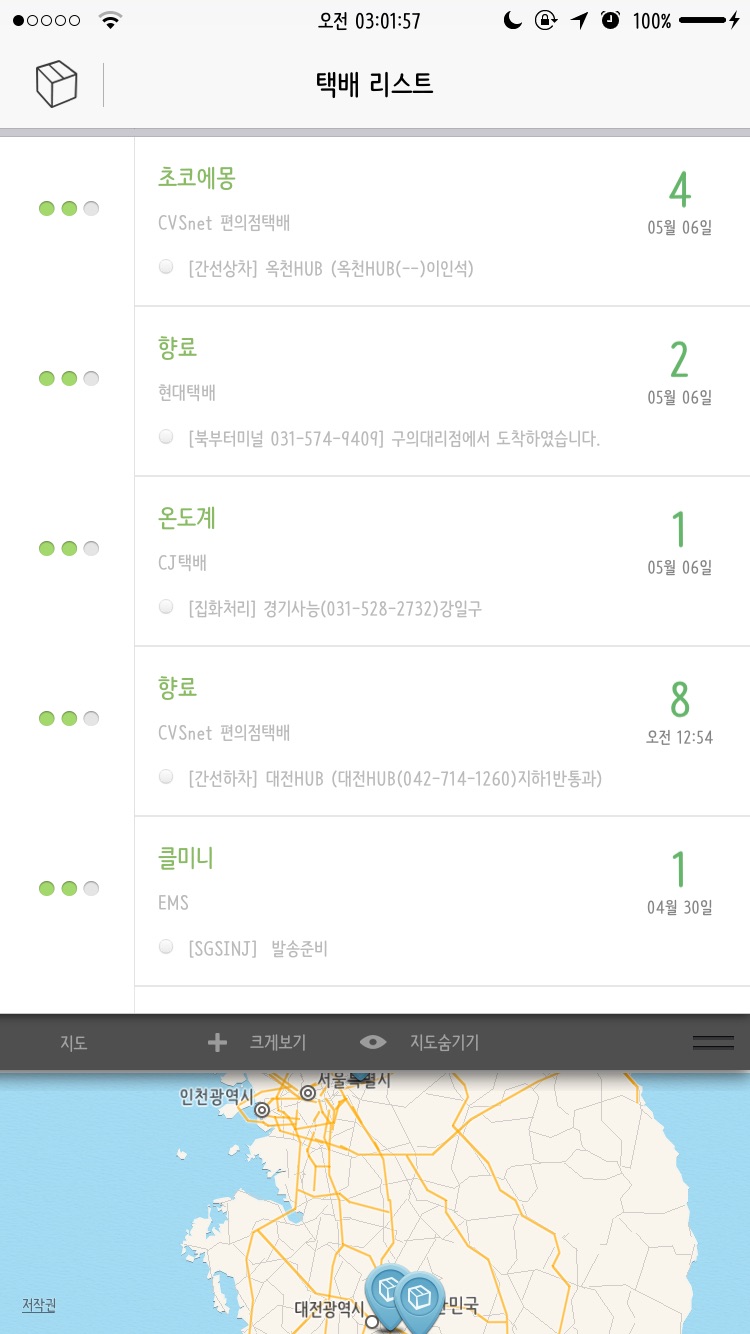Tap the map bar drag handle
The width and height of the screenshot is (750, 1334).
[x=713, y=1042]
